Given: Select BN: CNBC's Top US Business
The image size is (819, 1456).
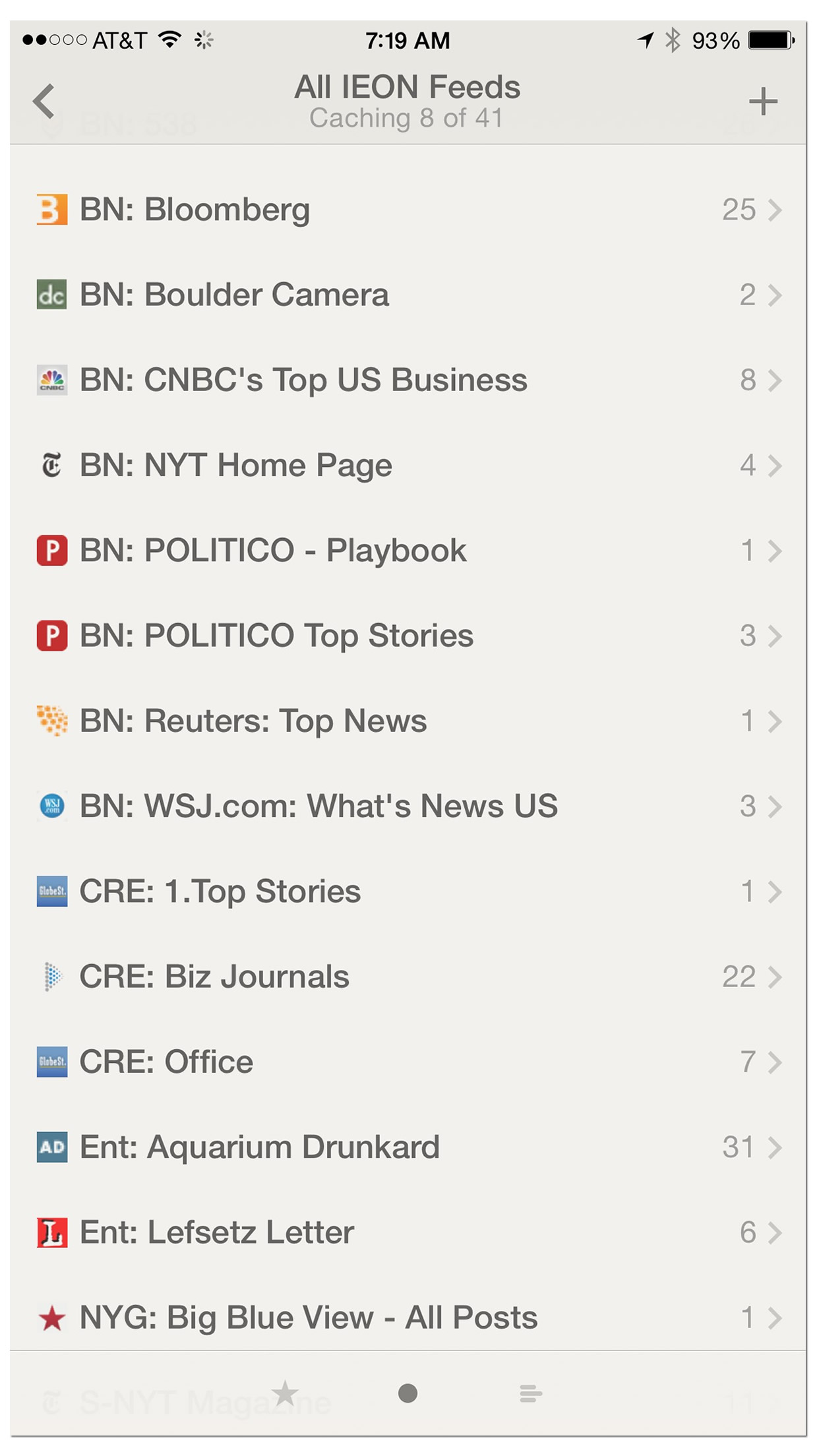Looking at the screenshot, I should coord(408,380).
